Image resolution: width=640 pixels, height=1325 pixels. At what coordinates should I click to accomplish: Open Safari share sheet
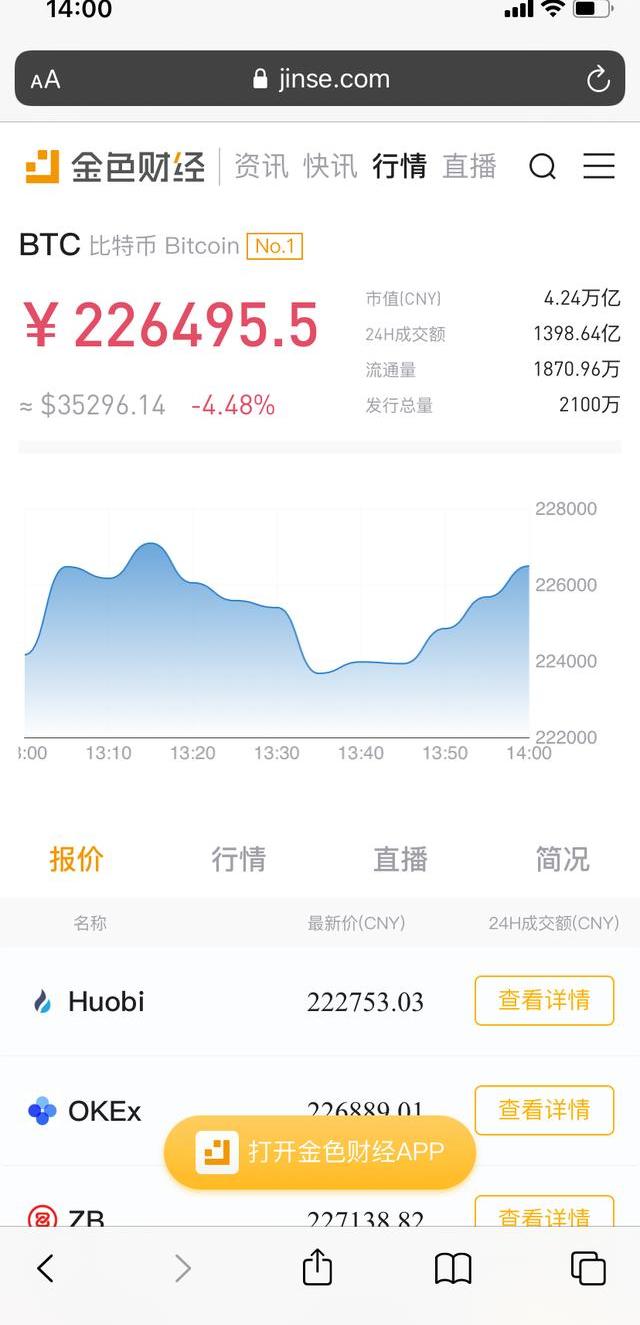click(x=317, y=1267)
